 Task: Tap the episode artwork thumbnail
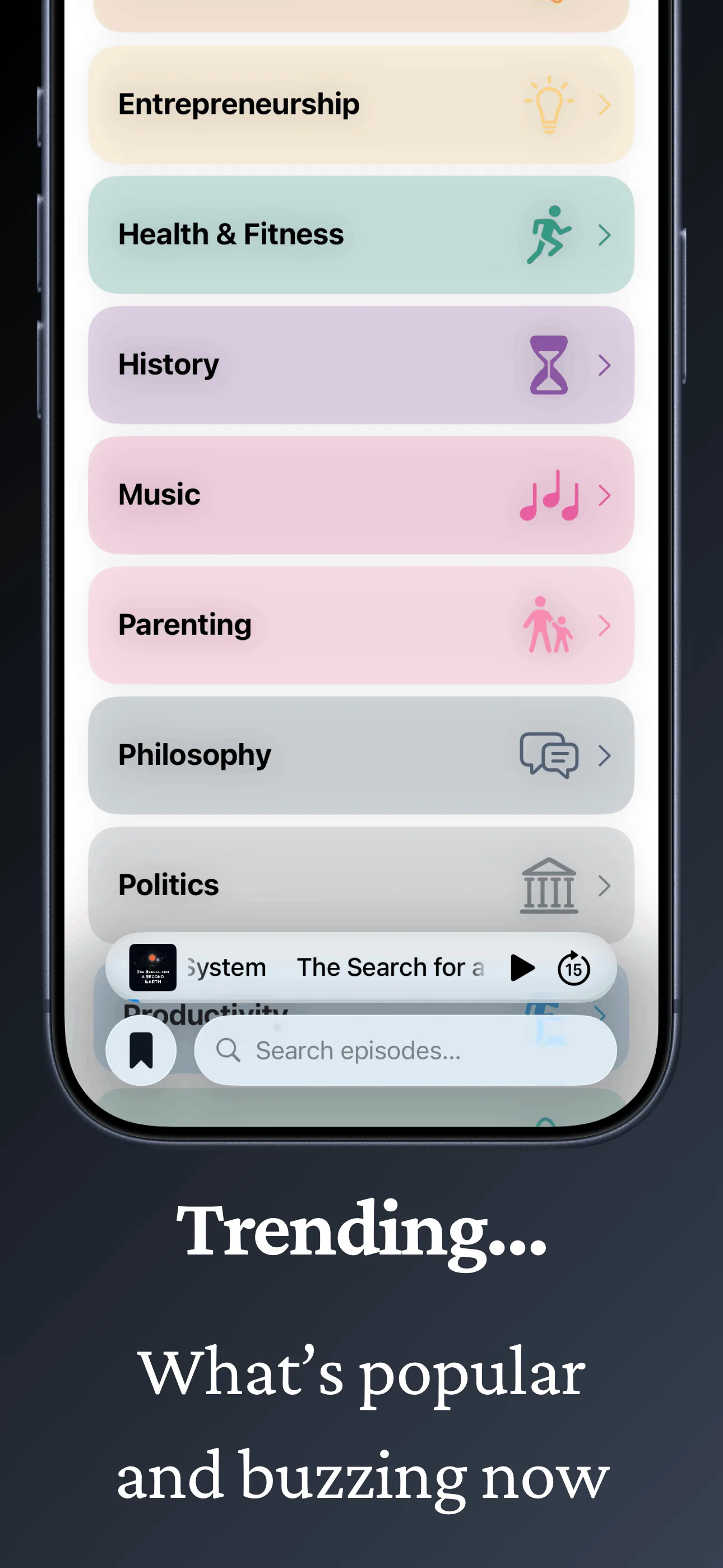pyautogui.click(x=153, y=967)
